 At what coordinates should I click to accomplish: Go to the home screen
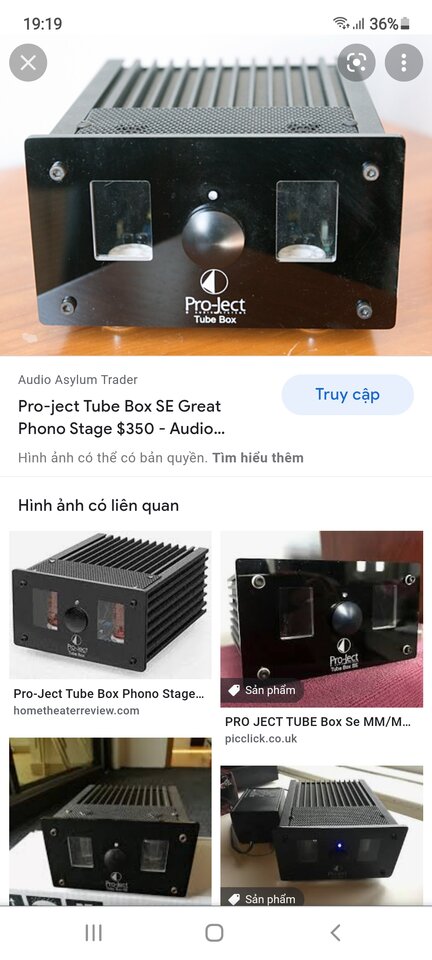(x=214, y=932)
